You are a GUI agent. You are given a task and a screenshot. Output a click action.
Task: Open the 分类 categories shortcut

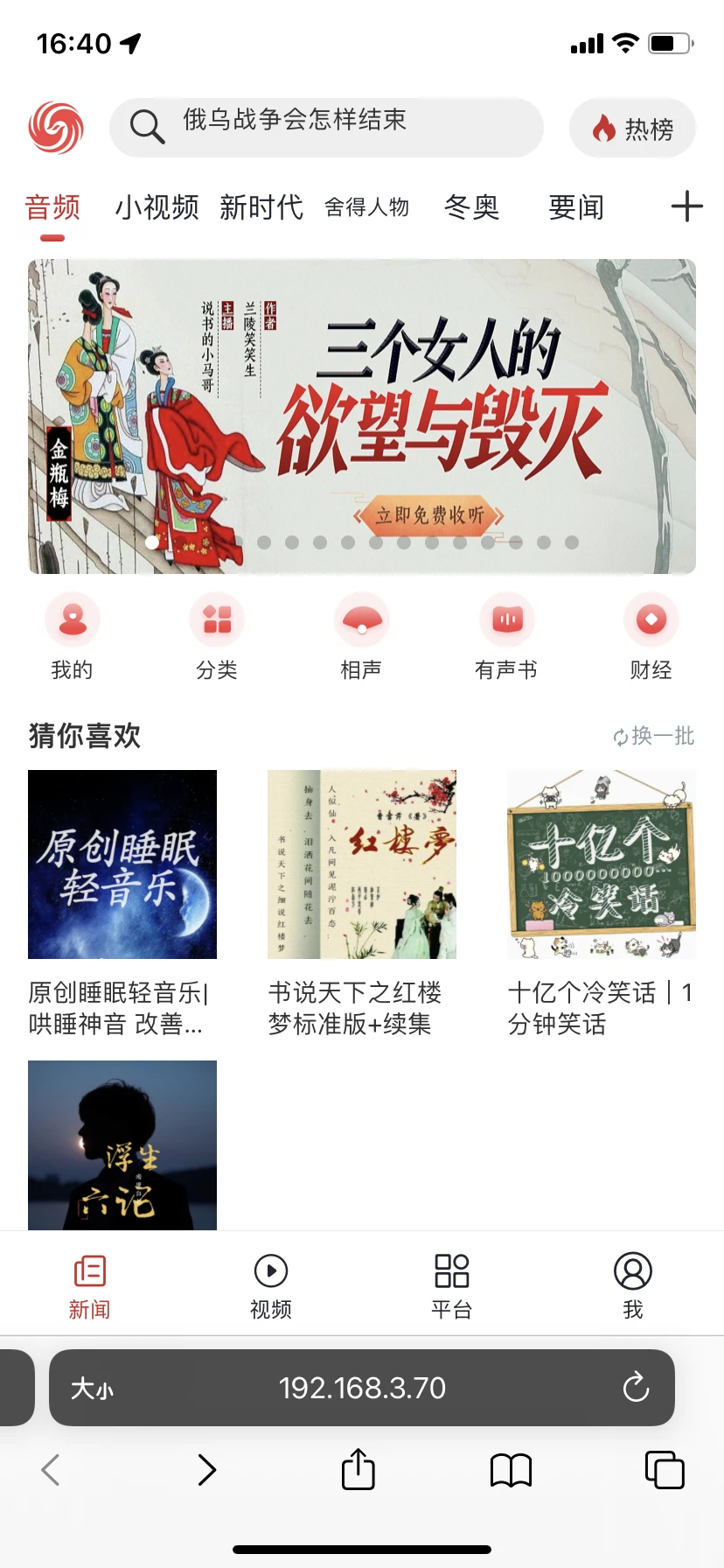[x=217, y=636]
